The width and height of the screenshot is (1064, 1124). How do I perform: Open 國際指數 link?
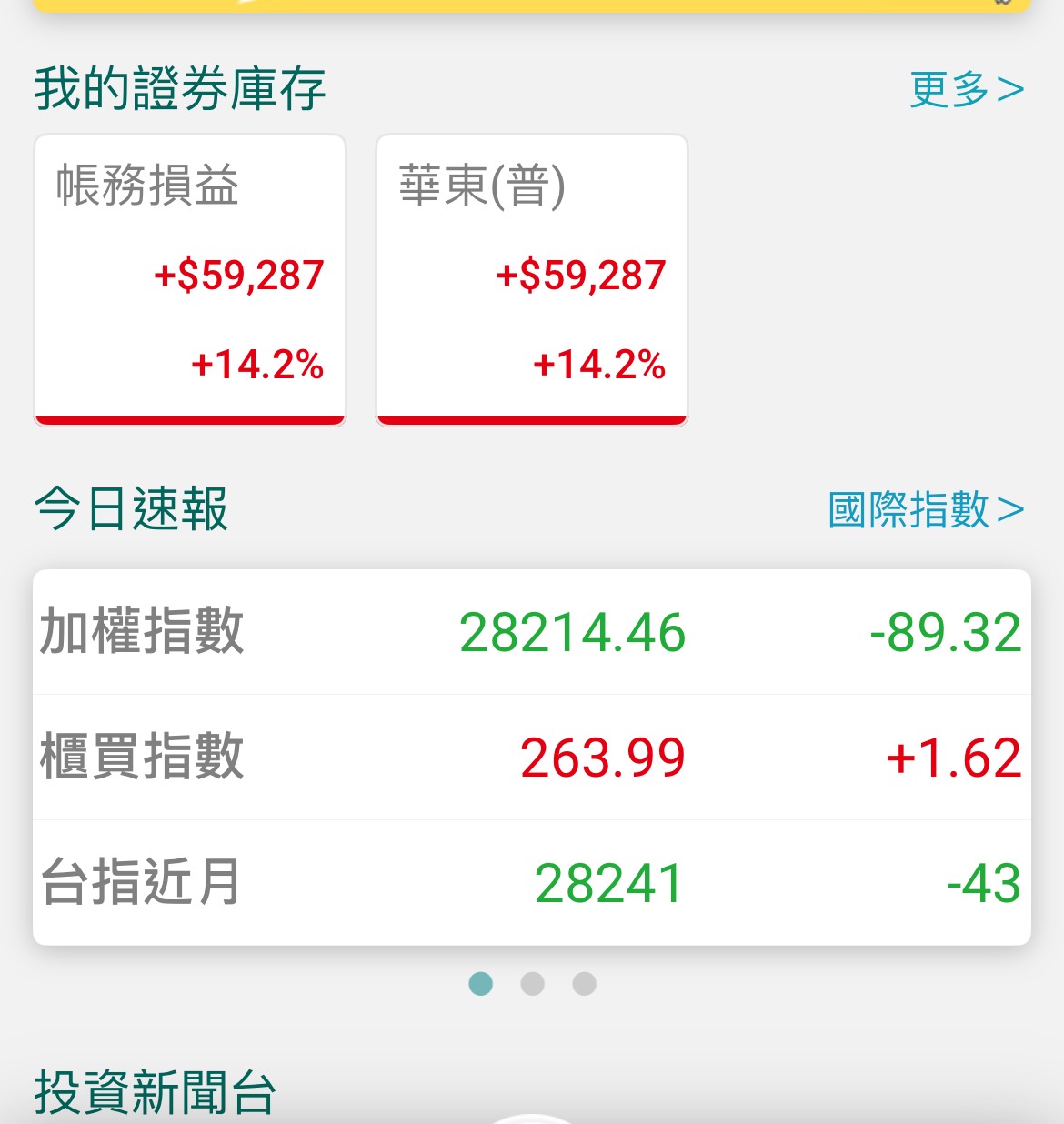(926, 509)
